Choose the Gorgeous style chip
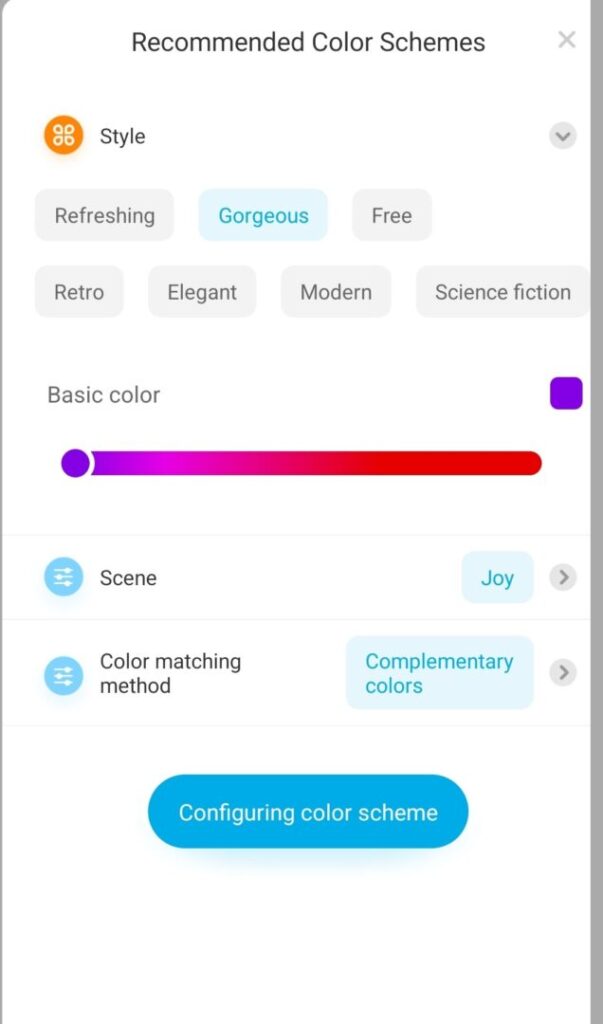Viewport: 603px width, 1024px height. [263, 215]
